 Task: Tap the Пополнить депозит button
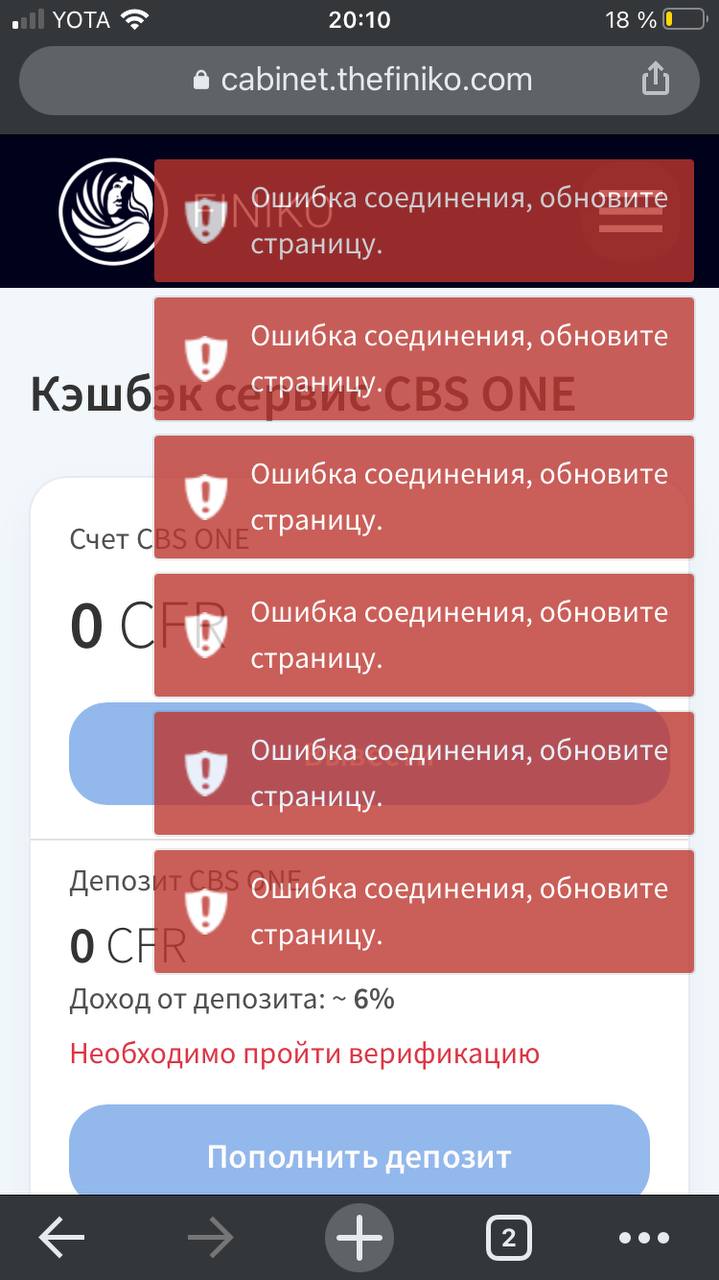tap(359, 1157)
